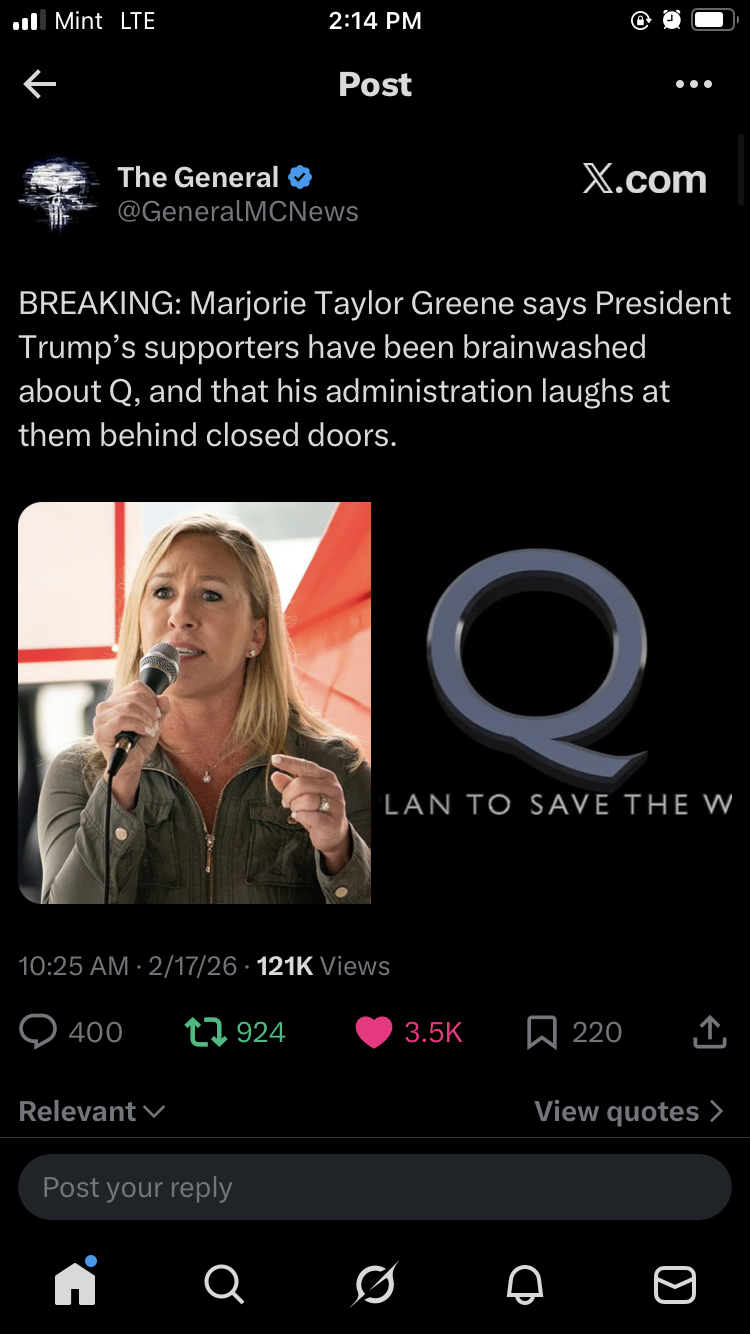Go back with the arrow icon
The width and height of the screenshot is (750, 1334).
pos(40,85)
